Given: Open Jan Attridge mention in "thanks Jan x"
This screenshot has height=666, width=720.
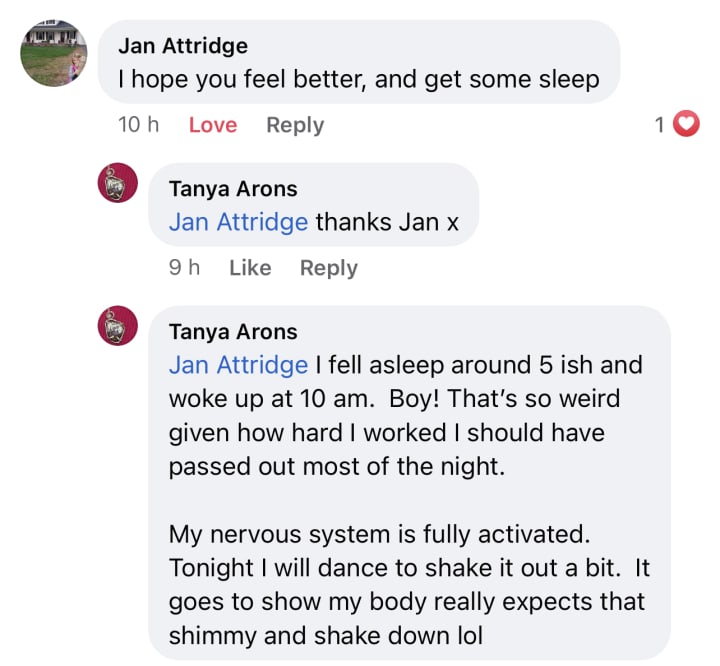Looking at the screenshot, I should coord(238,222).
